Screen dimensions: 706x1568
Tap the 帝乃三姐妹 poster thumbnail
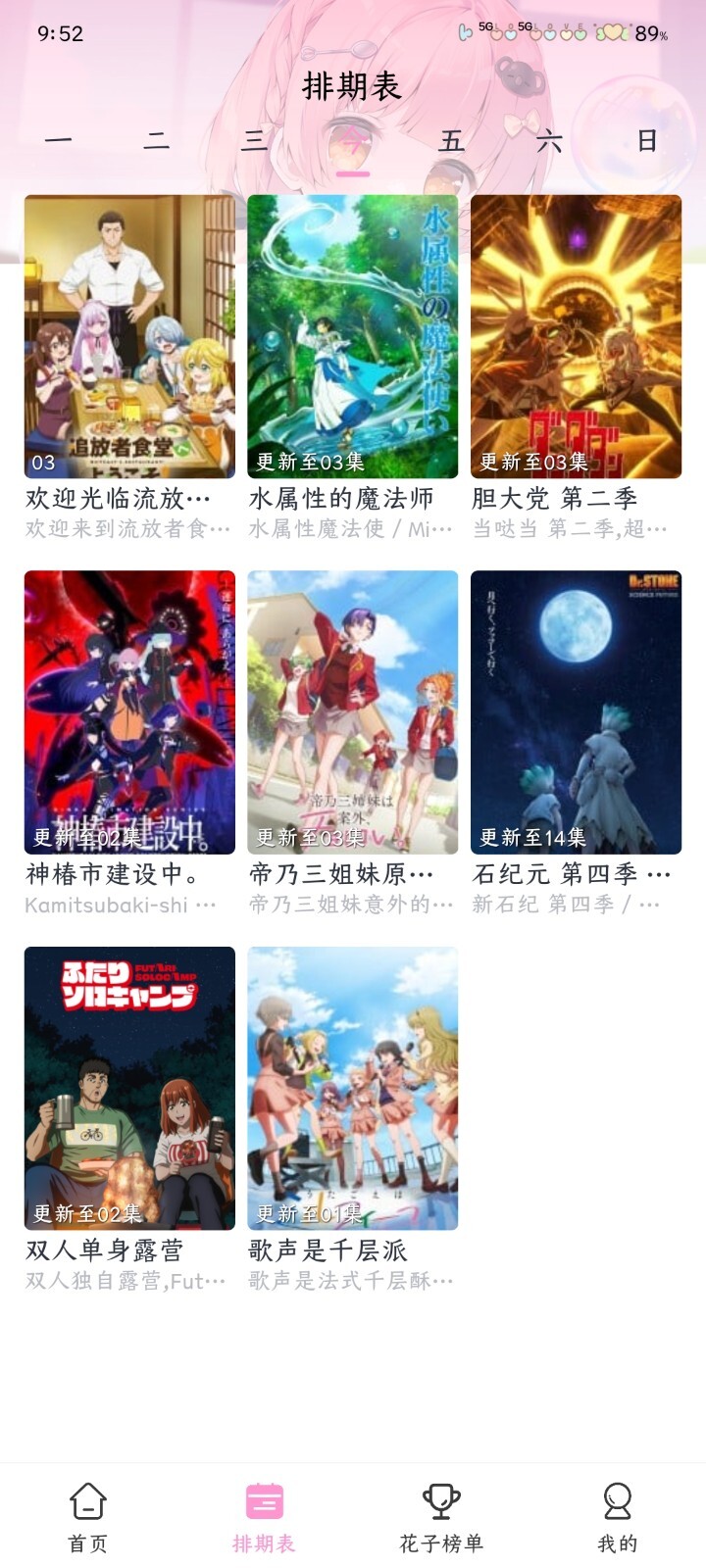tap(352, 706)
